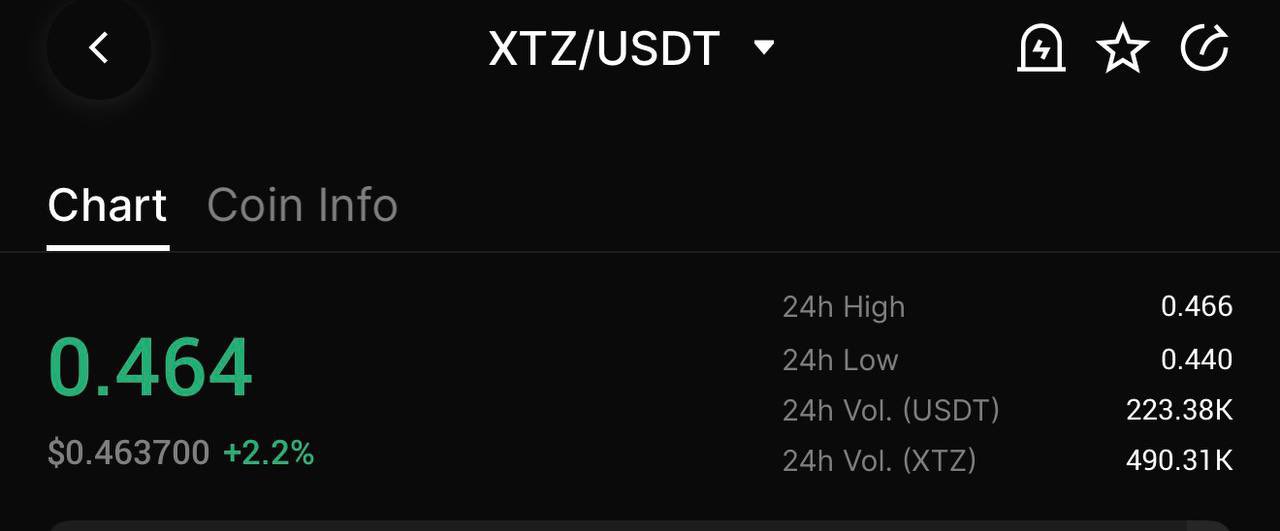
Task: Go back using the arrow button
Action: click(x=98, y=48)
